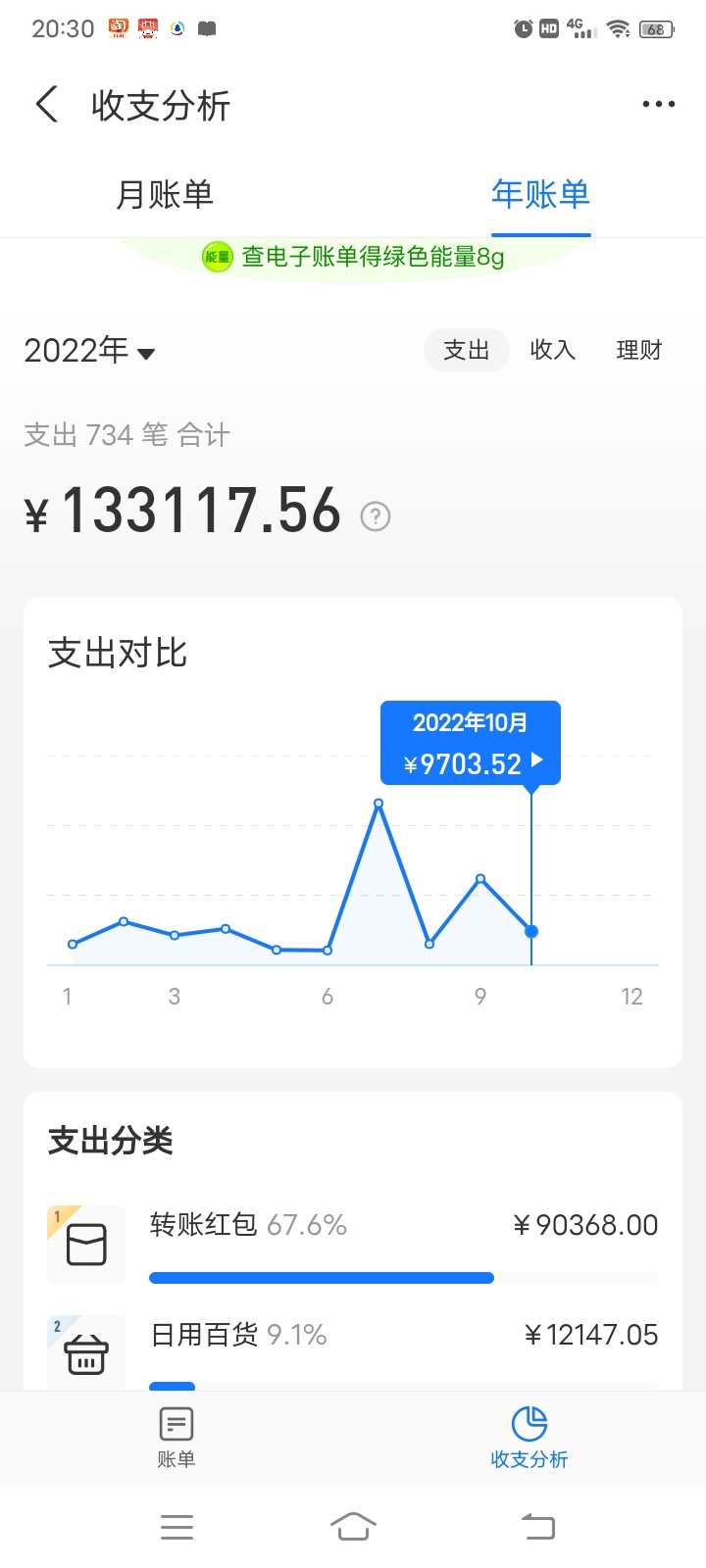Viewport: 706px width, 1568px height.
Task: Go to the 账单 bottom tab
Action: pos(176,1436)
